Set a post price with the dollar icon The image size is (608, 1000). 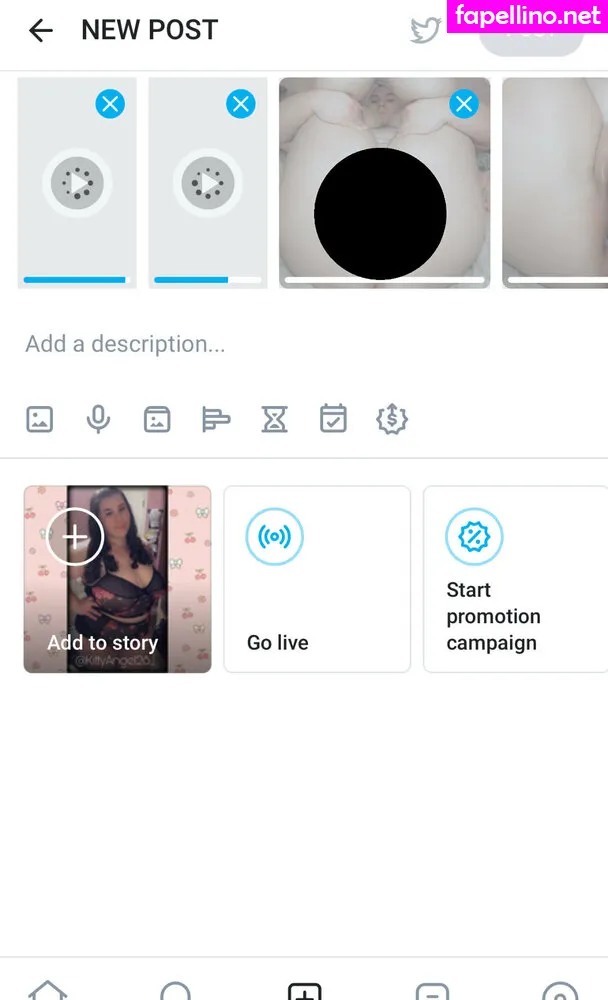click(x=391, y=419)
